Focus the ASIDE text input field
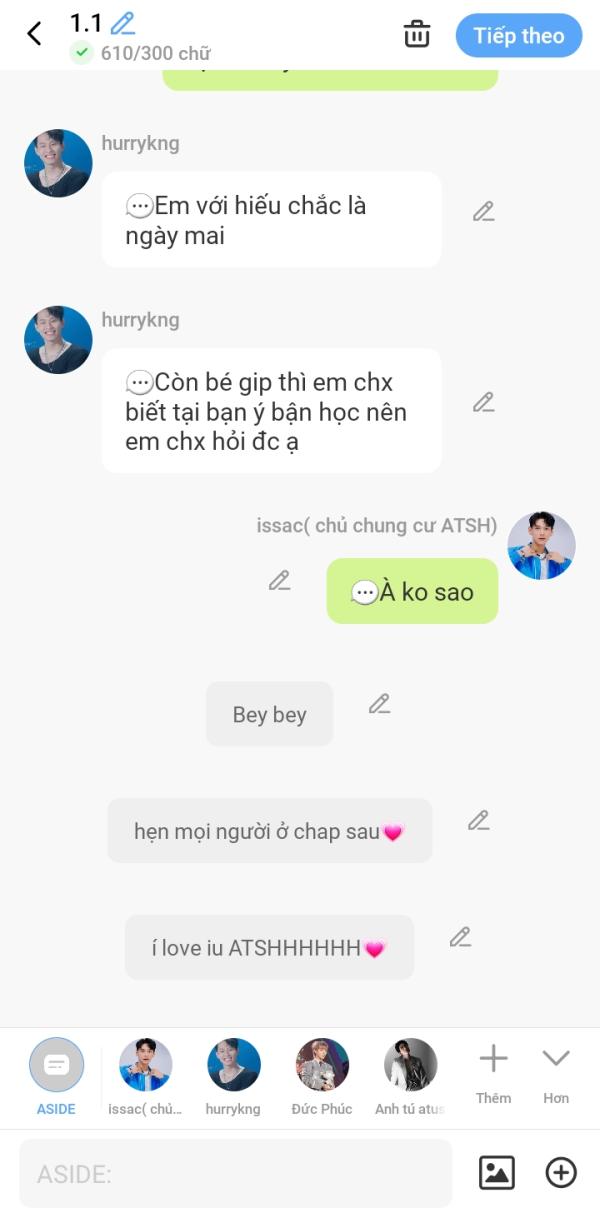The image size is (600, 1218). (x=236, y=1173)
